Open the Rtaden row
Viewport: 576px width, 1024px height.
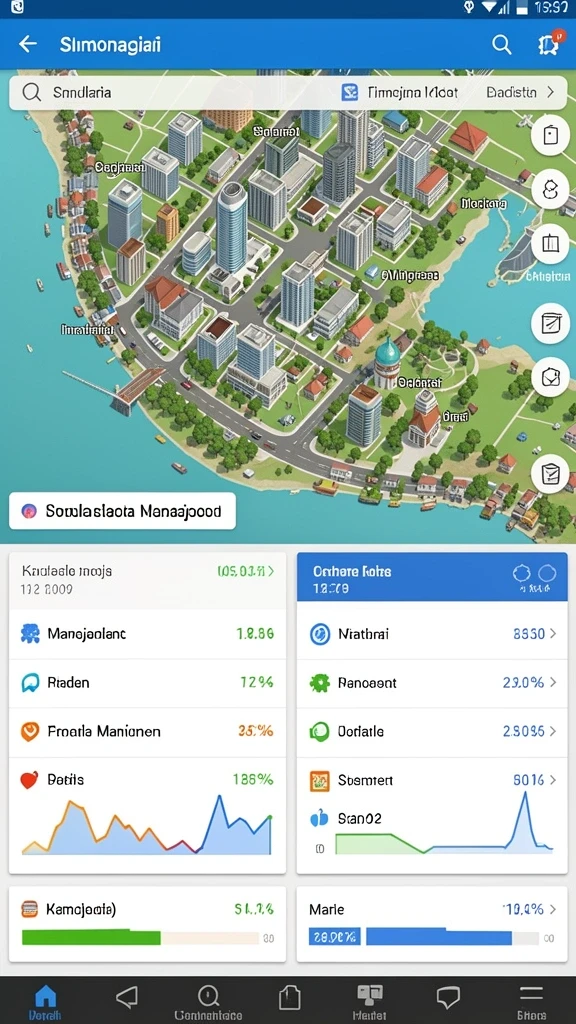[148, 682]
